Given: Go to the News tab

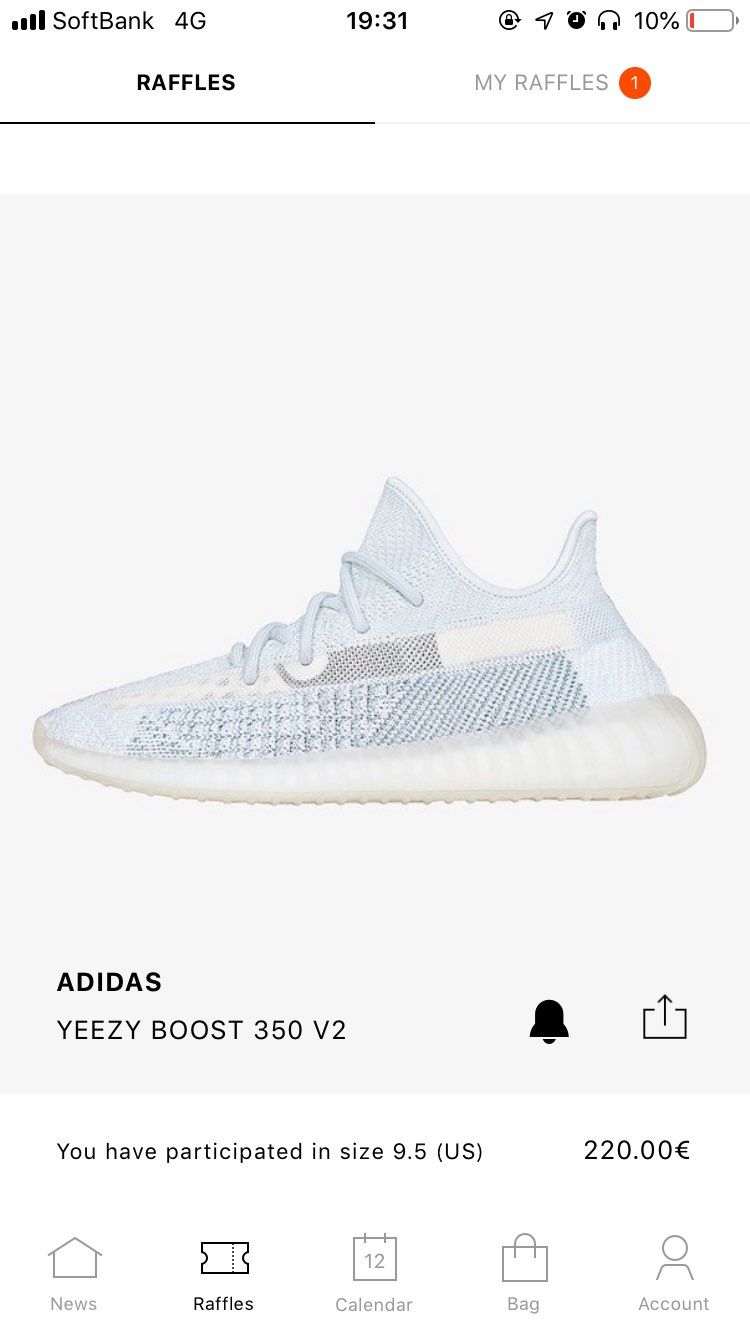Looking at the screenshot, I should coord(74,1274).
